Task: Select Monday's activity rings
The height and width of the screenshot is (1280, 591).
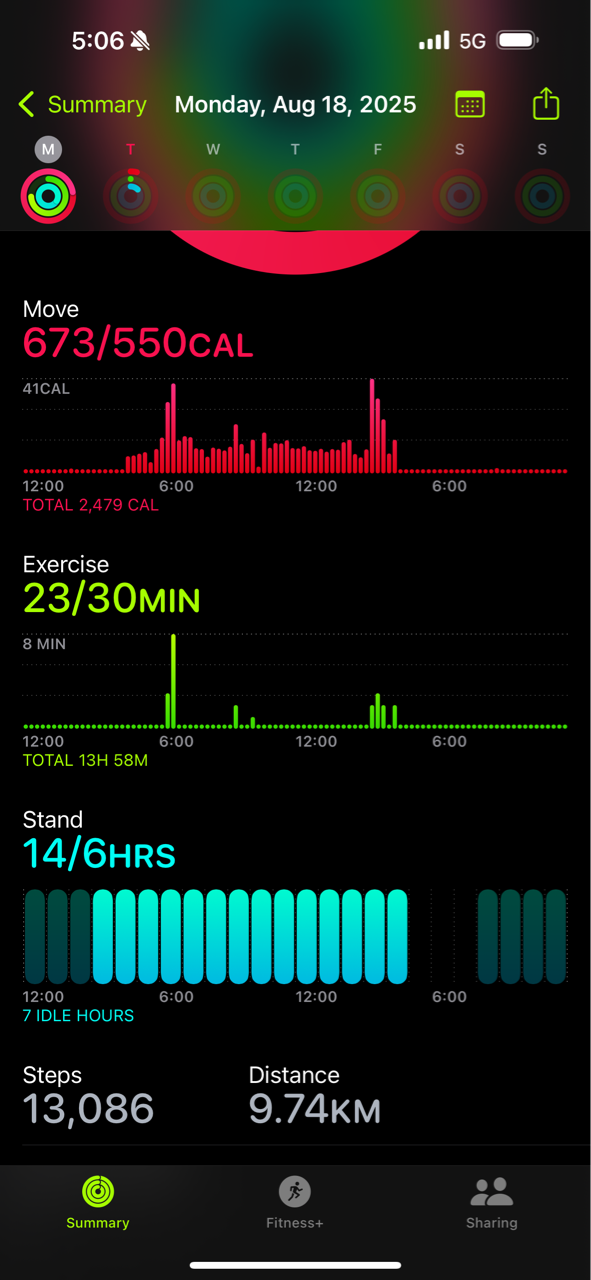Action: click(x=48, y=196)
